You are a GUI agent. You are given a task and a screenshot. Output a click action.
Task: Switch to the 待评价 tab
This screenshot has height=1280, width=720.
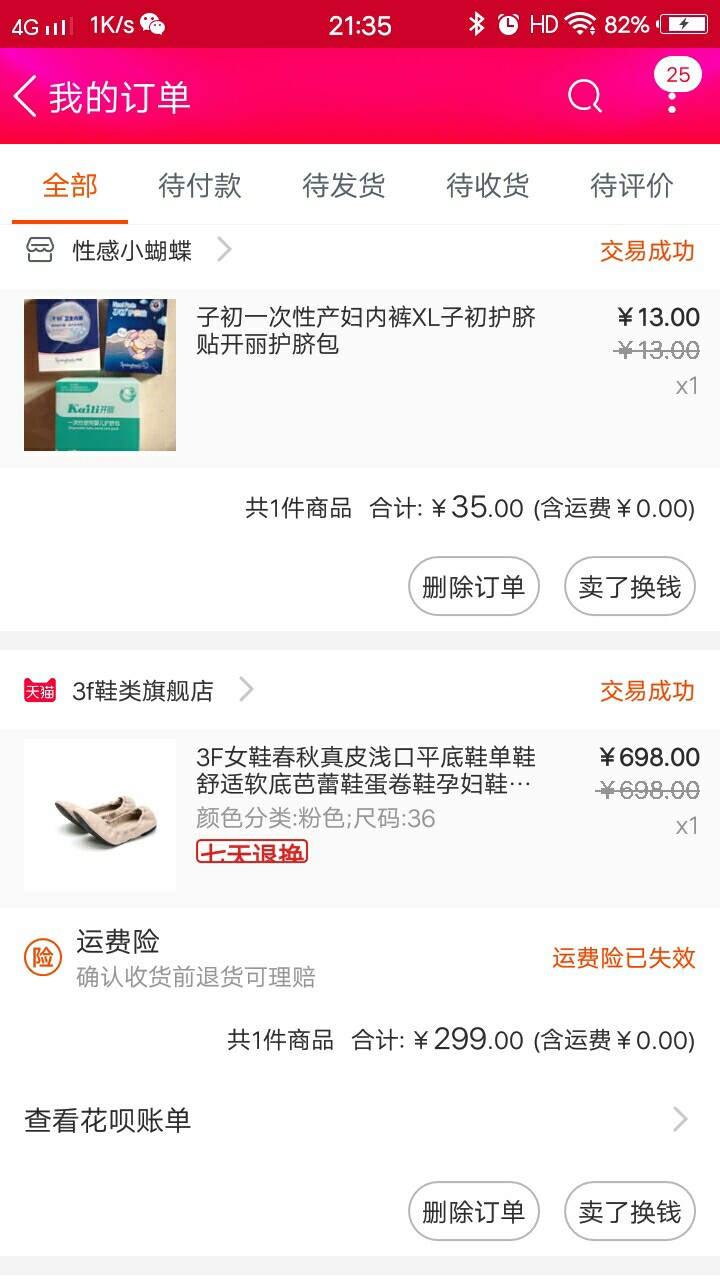[632, 185]
